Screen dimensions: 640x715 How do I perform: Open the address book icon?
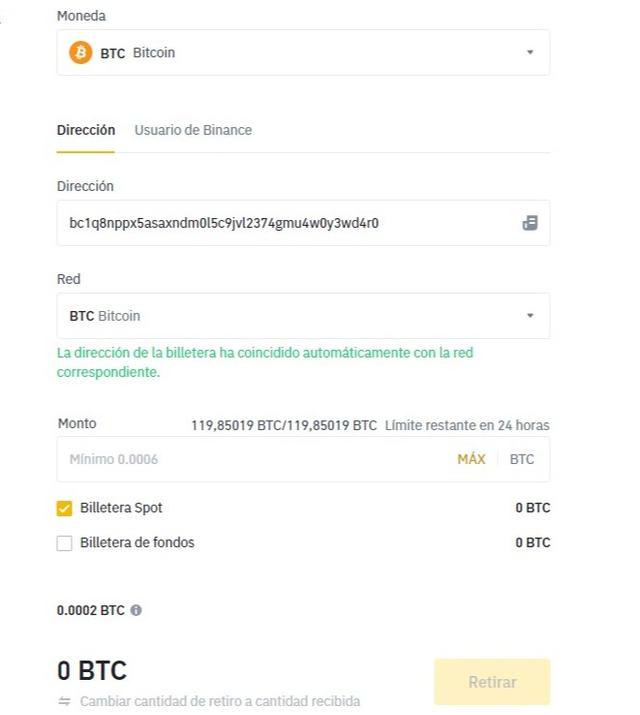530,223
